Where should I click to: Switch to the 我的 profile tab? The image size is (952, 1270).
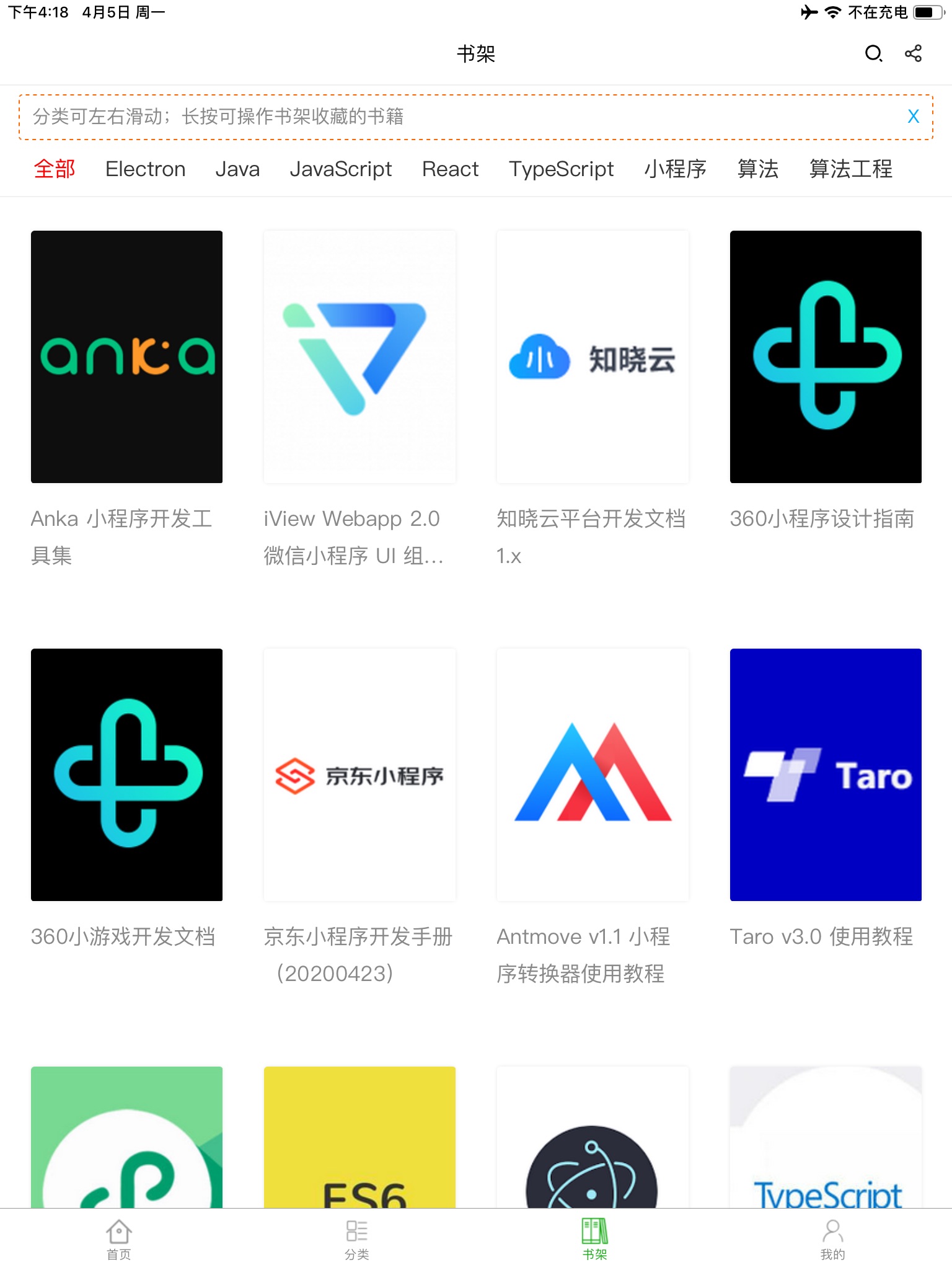pyautogui.click(x=832, y=1239)
